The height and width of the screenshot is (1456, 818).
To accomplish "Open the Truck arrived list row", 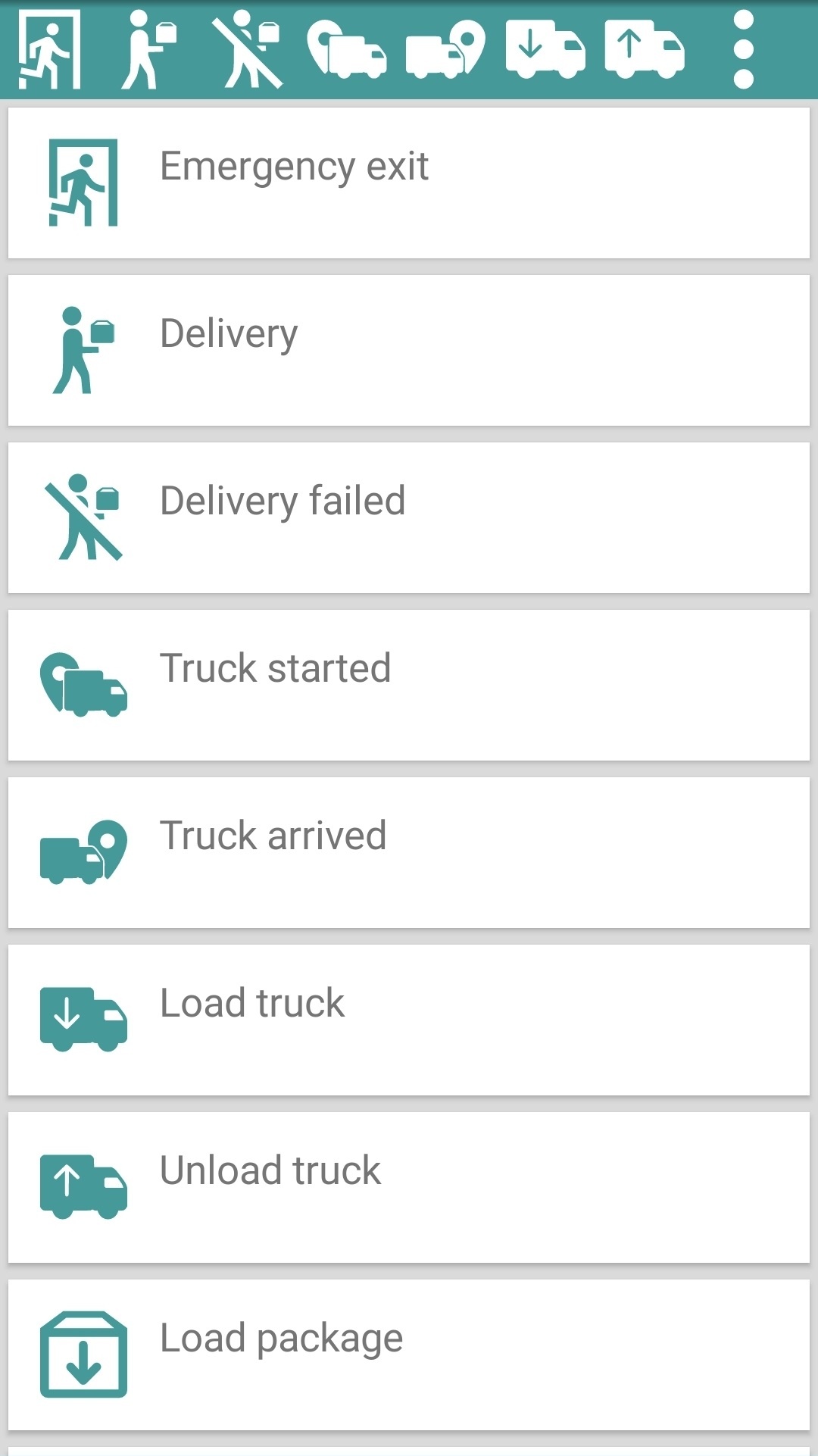I will coord(409,853).
